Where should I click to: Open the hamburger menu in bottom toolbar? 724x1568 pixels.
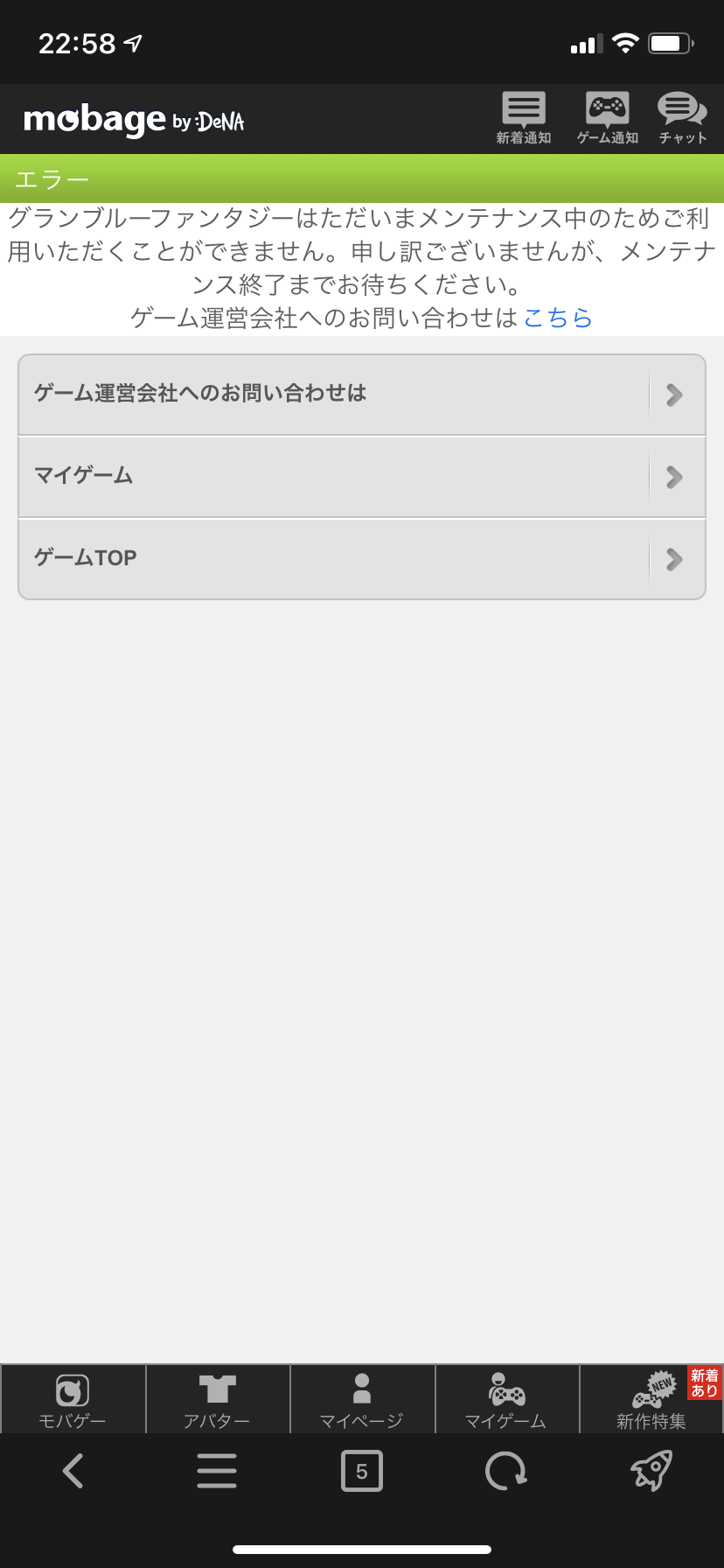[217, 1471]
